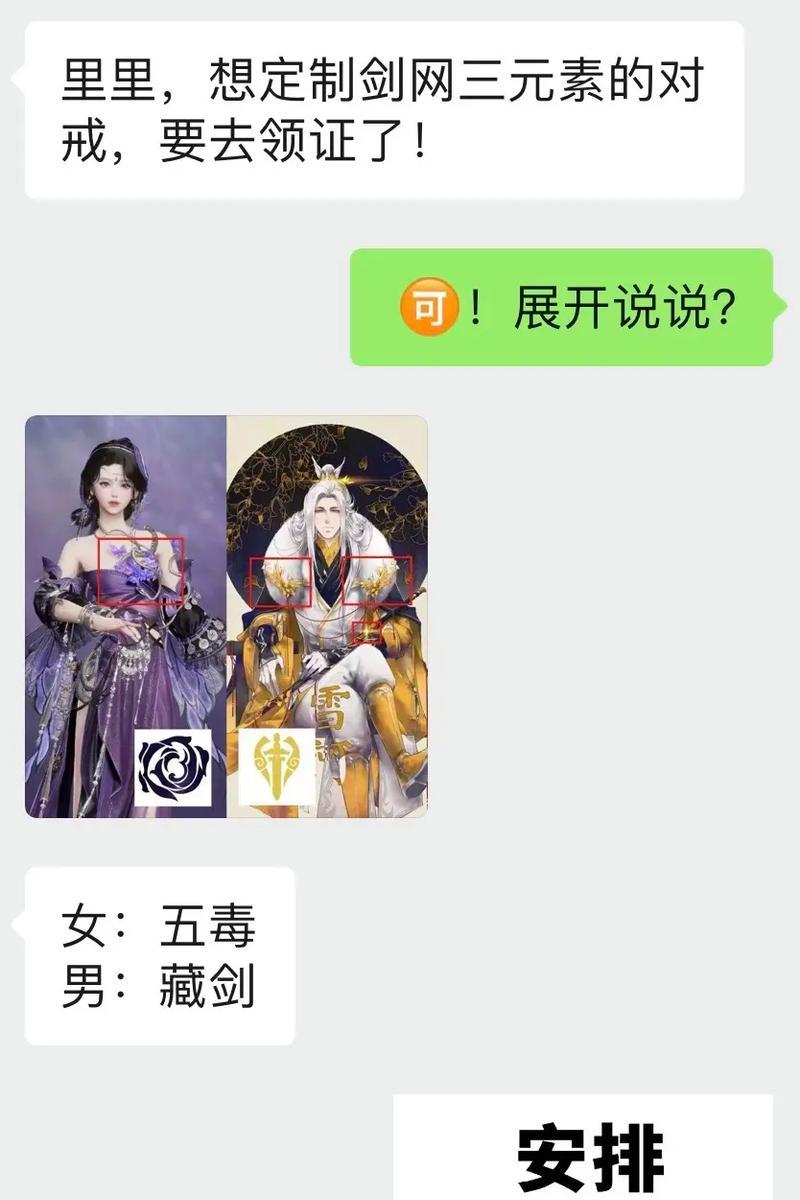Open the game character image message

[226, 616]
